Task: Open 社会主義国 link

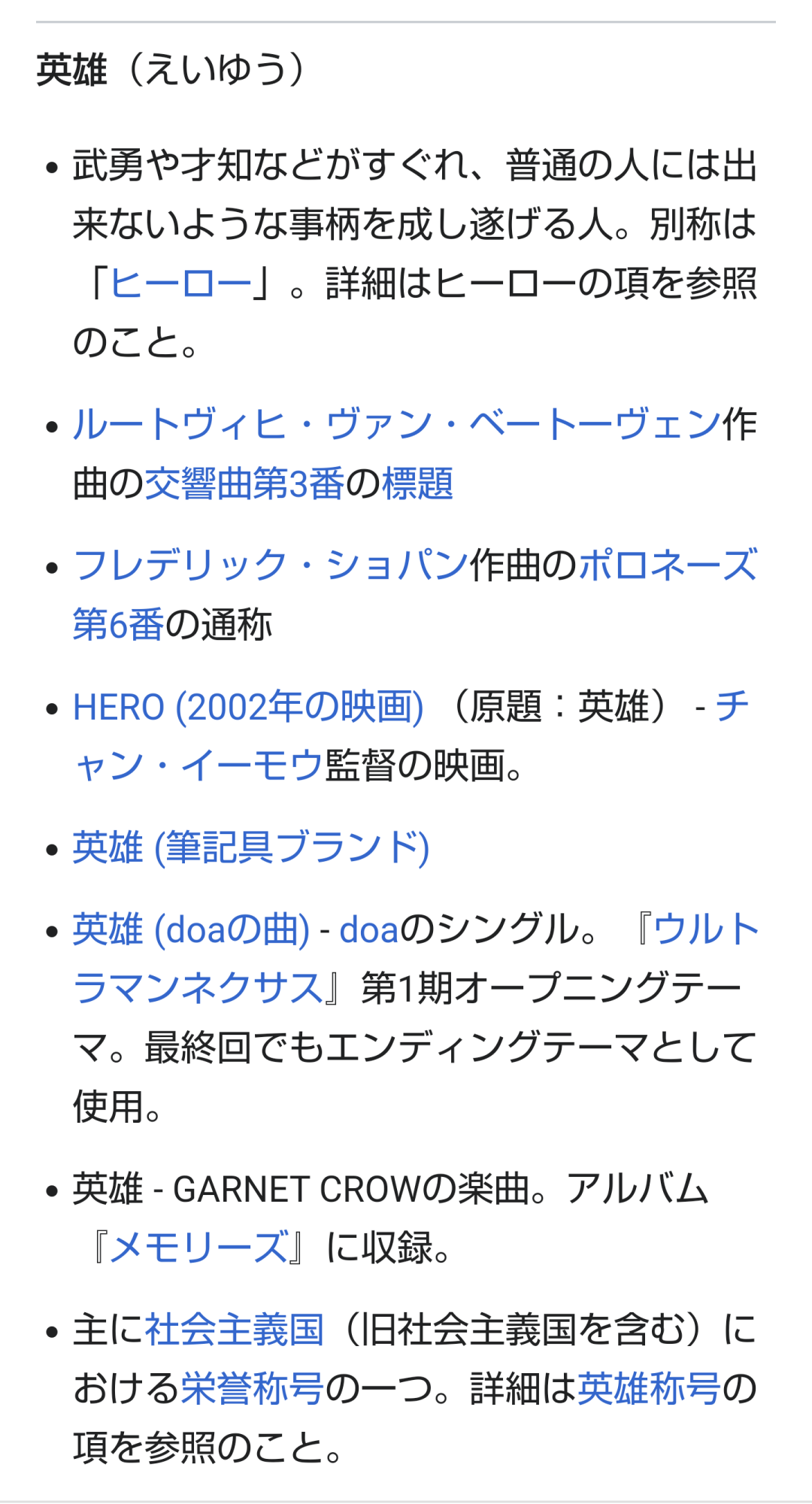Action: [234, 1330]
